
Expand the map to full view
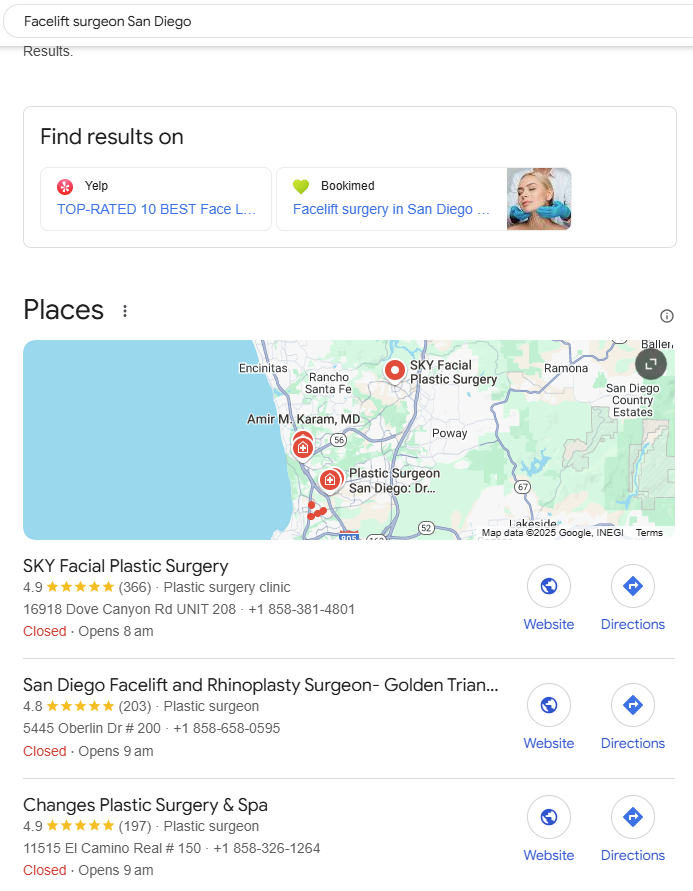tap(650, 364)
